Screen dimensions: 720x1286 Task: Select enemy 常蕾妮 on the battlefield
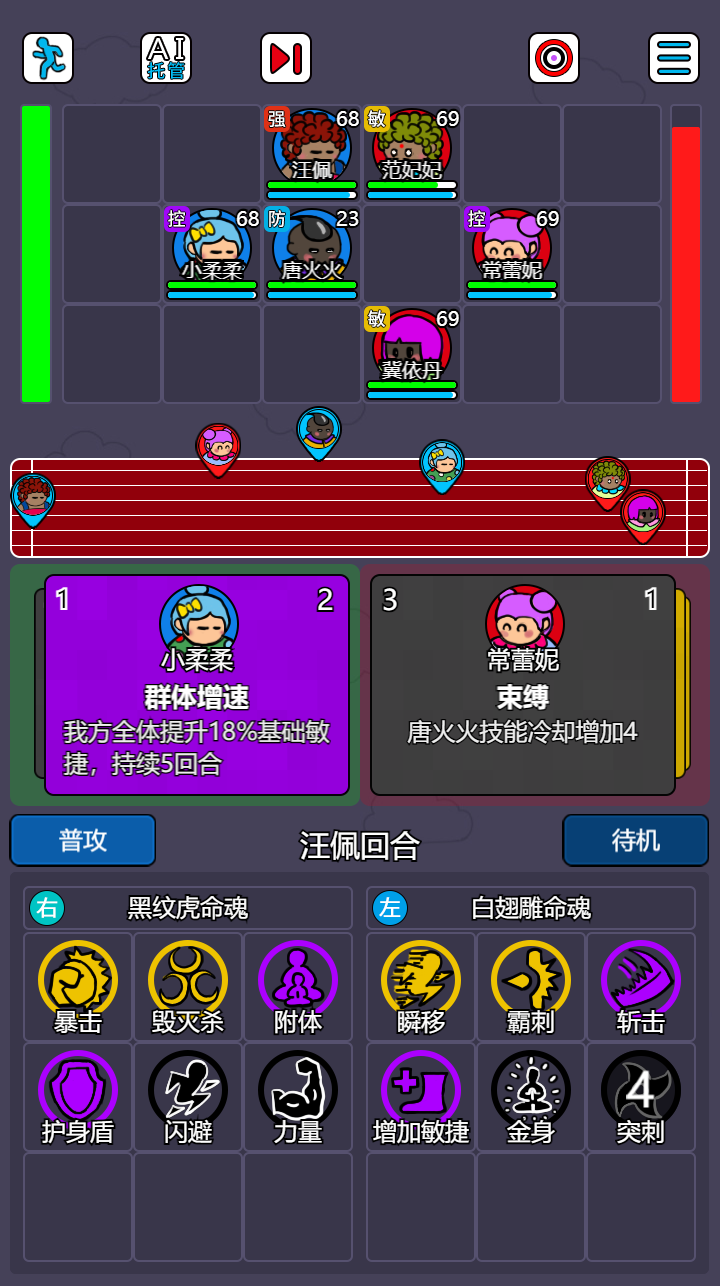click(512, 252)
